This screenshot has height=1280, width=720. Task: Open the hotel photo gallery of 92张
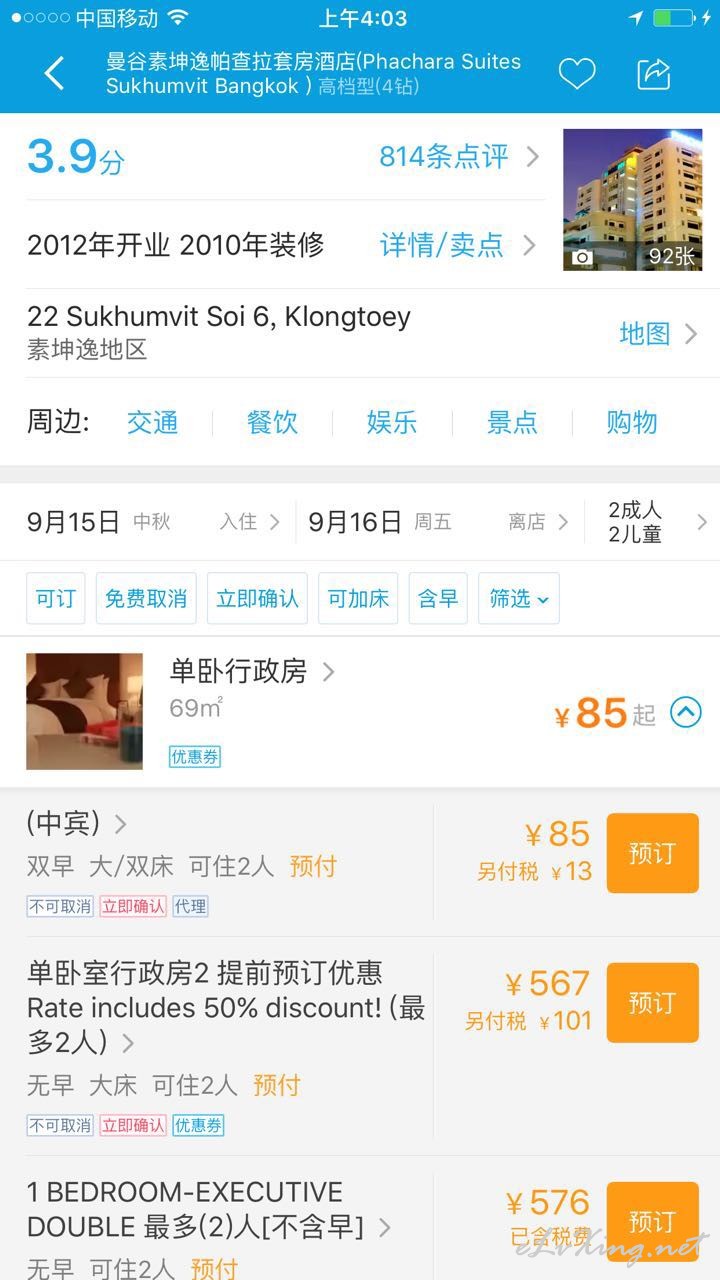click(632, 199)
